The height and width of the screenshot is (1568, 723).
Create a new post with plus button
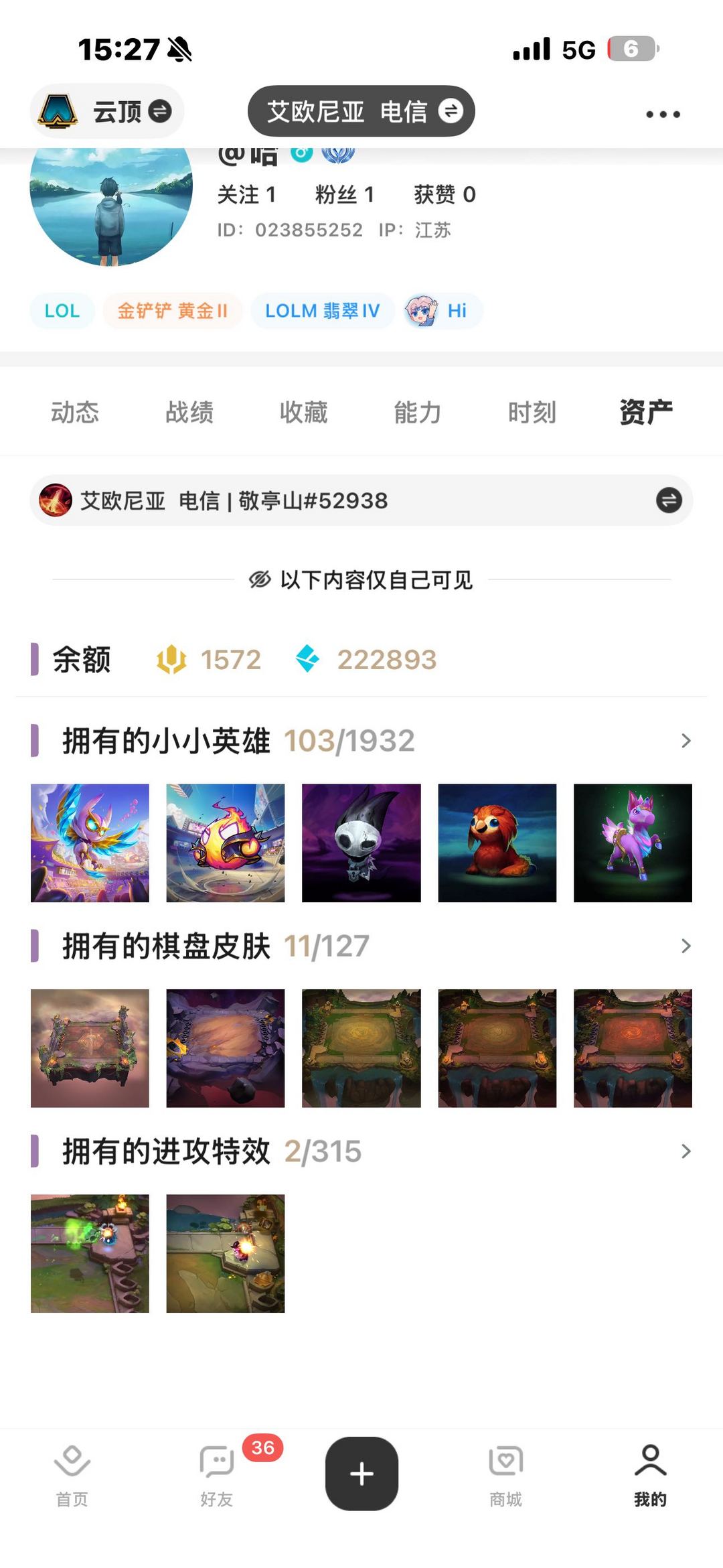click(361, 1474)
